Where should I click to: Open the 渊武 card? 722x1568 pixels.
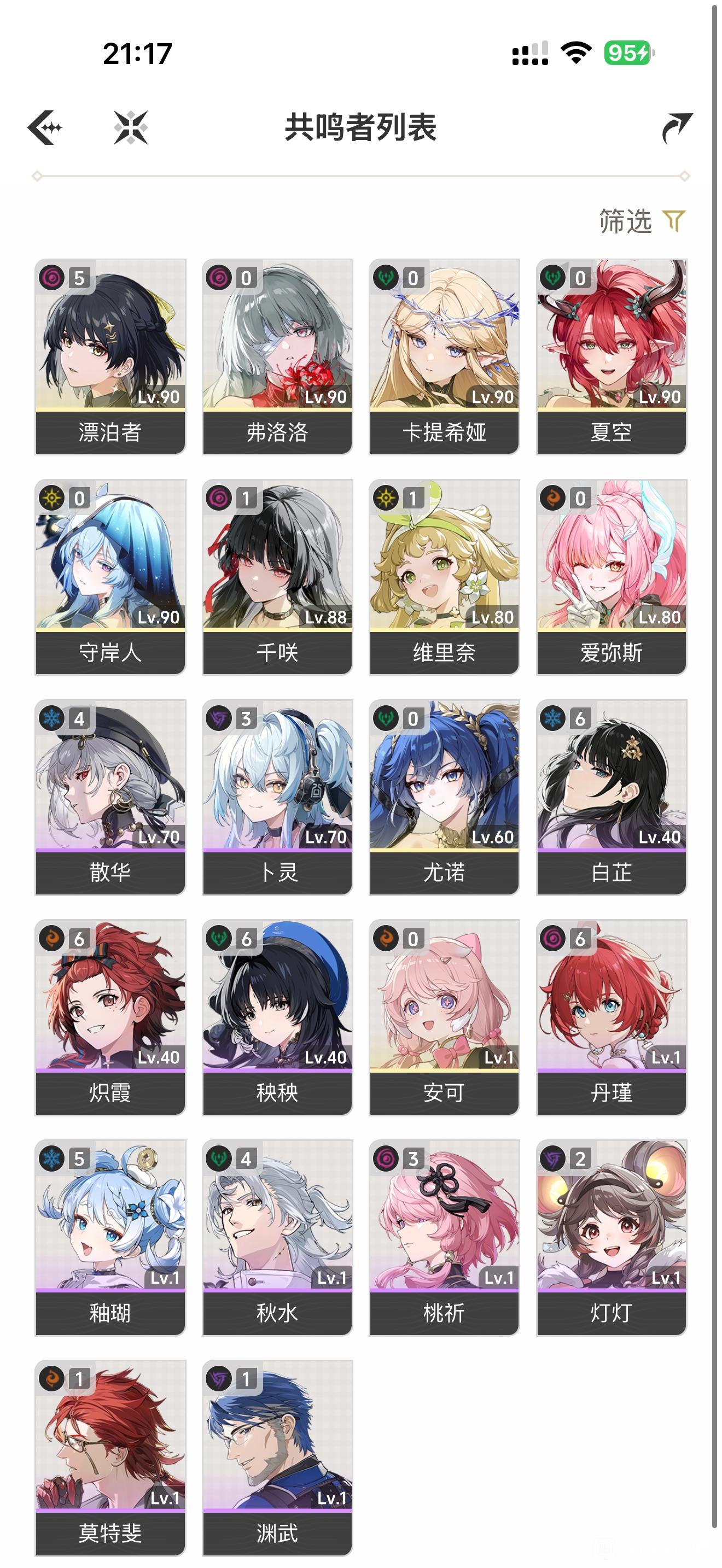[x=277, y=1458]
